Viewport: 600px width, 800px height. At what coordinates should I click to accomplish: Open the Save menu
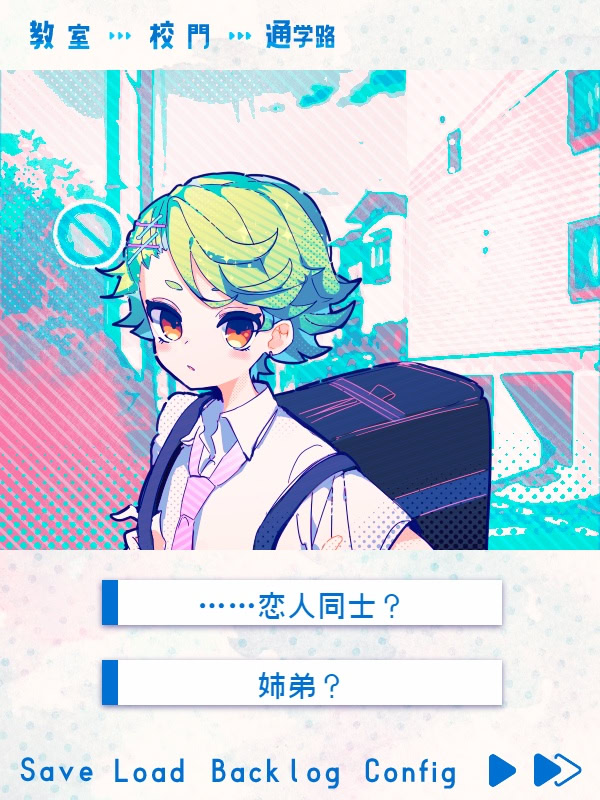[x=57, y=771]
